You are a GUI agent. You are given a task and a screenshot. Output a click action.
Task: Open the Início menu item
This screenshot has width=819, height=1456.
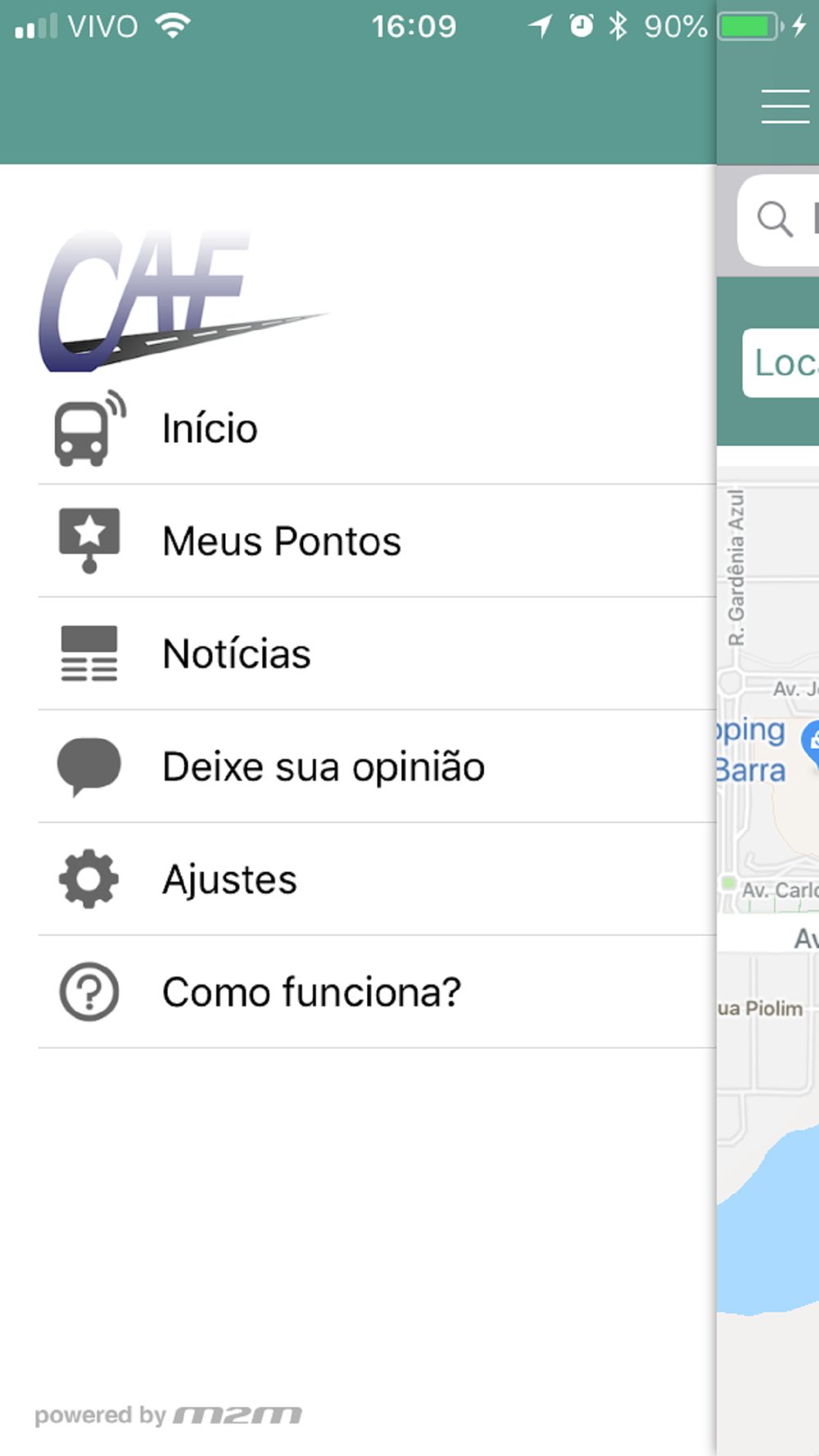pyautogui.click(x=377, y=428)
